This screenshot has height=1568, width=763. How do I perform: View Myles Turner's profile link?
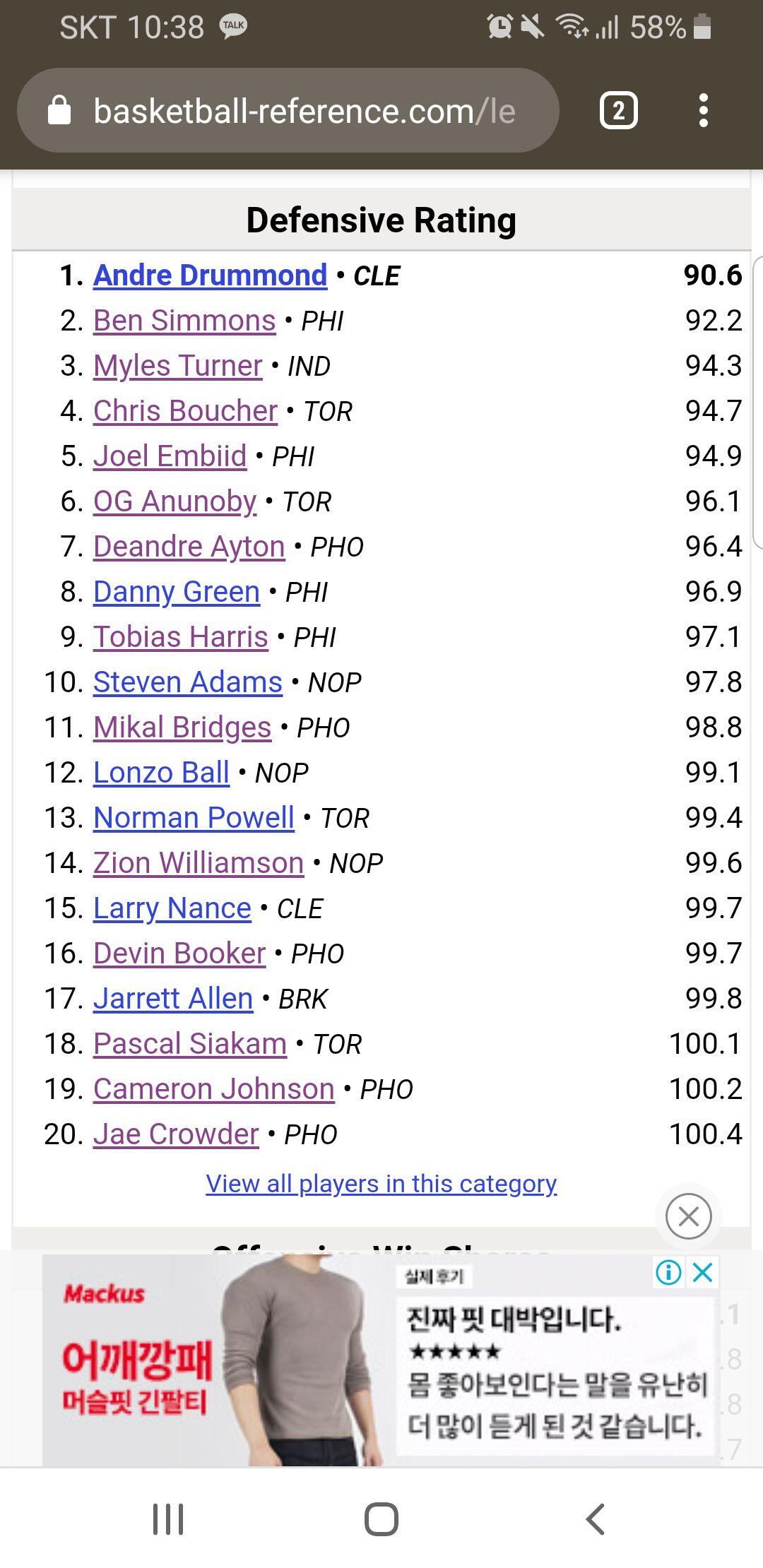(178, 366)
